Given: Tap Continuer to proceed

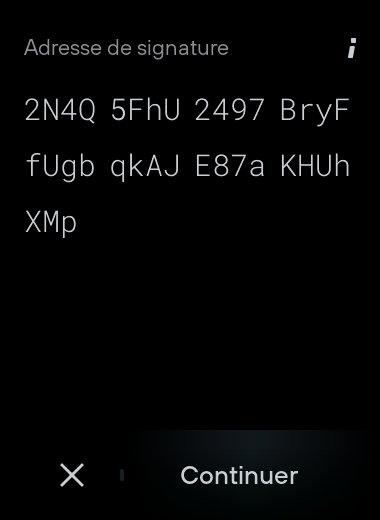Looking at the screenshot, I should (239, 475).
